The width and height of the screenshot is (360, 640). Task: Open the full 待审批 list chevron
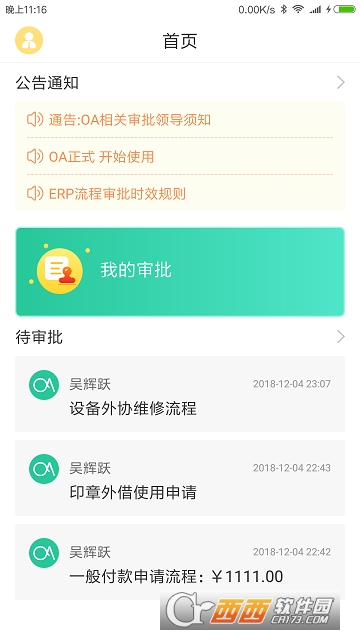[x=341, y=337]
